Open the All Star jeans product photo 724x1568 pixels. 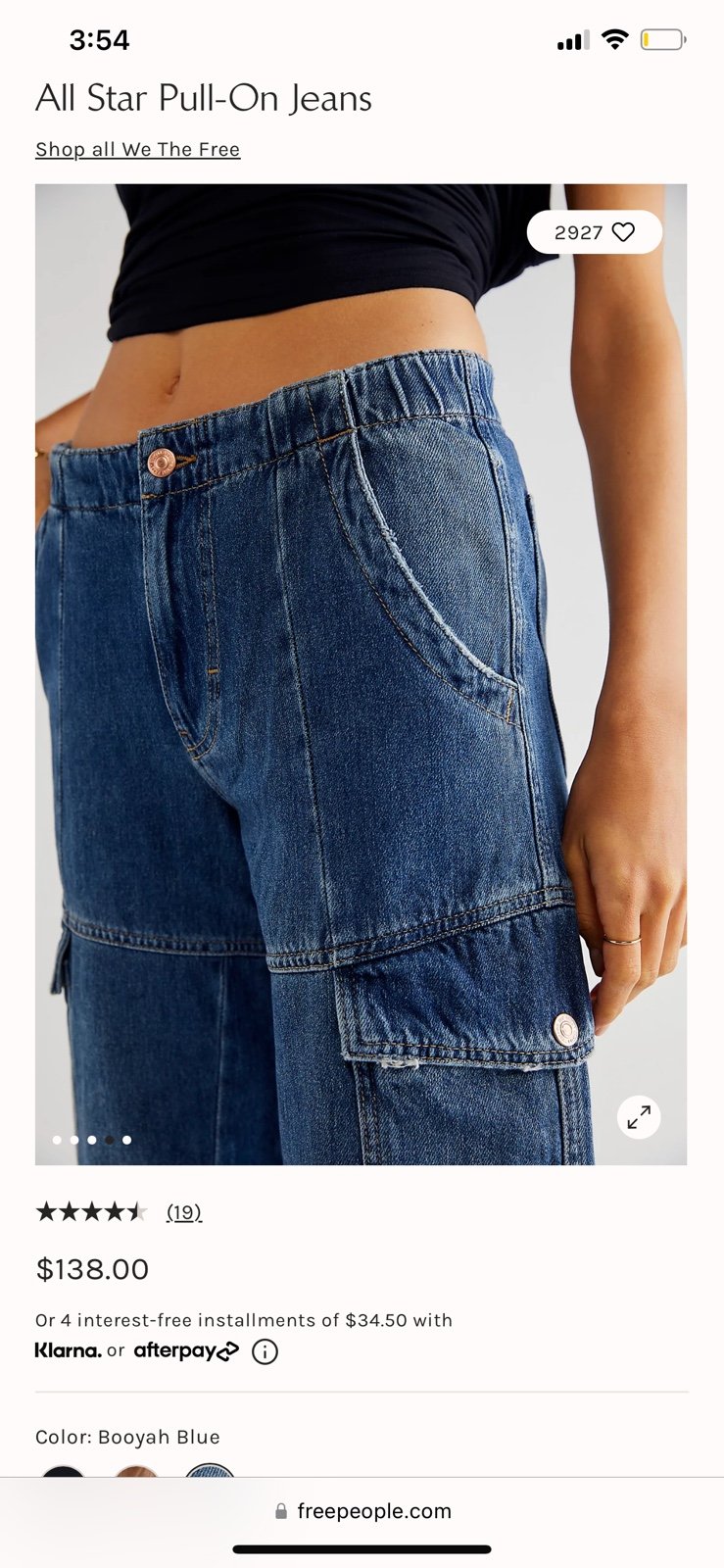(x=361, y=674)
